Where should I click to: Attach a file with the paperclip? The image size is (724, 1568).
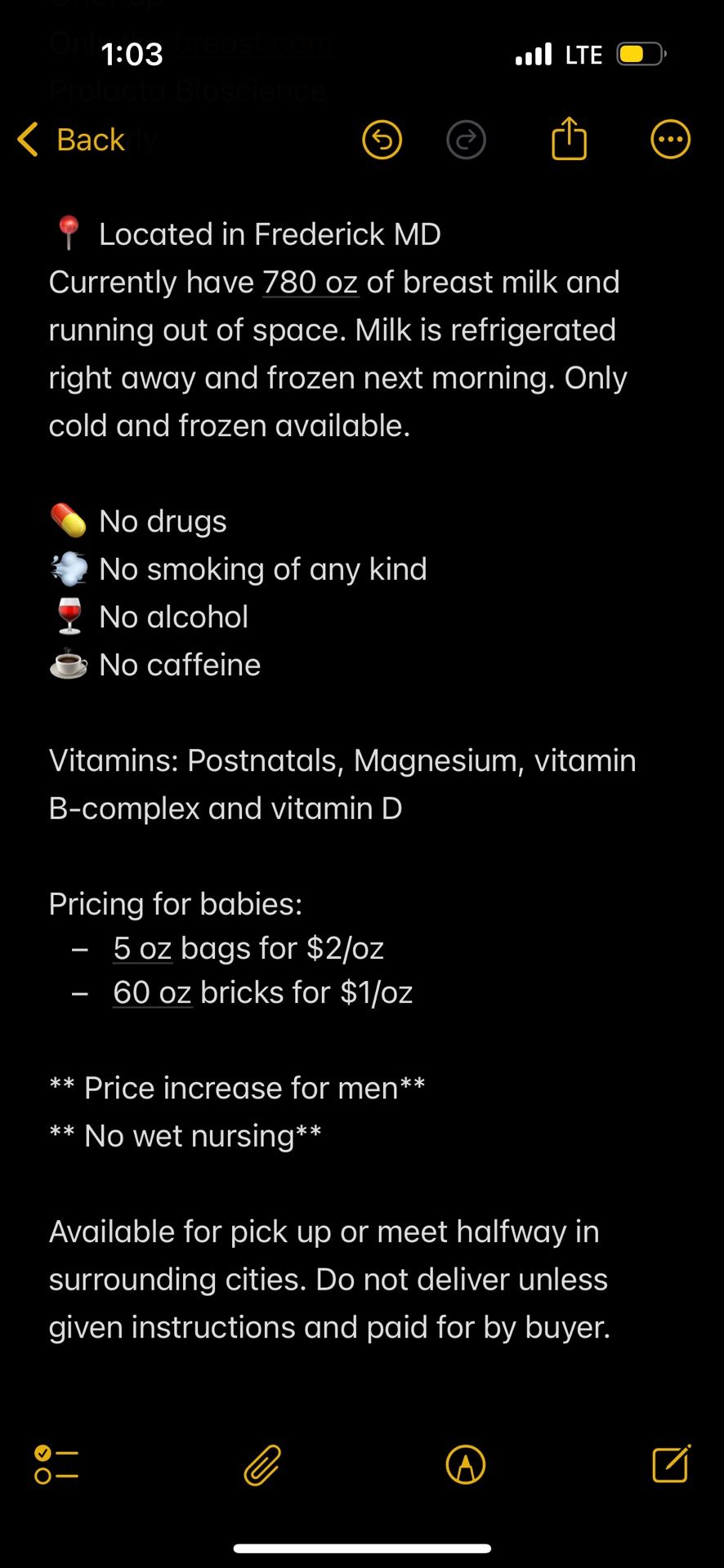click(262, 1464)
